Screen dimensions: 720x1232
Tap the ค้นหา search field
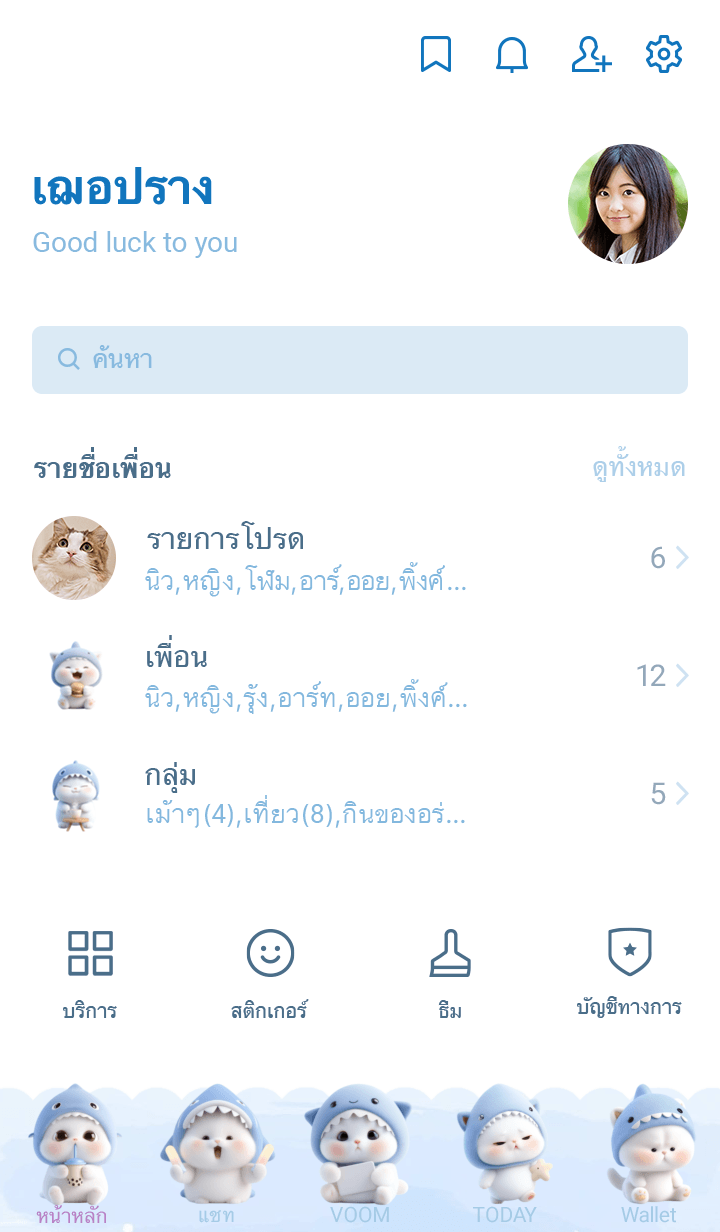tap(360, 360)
